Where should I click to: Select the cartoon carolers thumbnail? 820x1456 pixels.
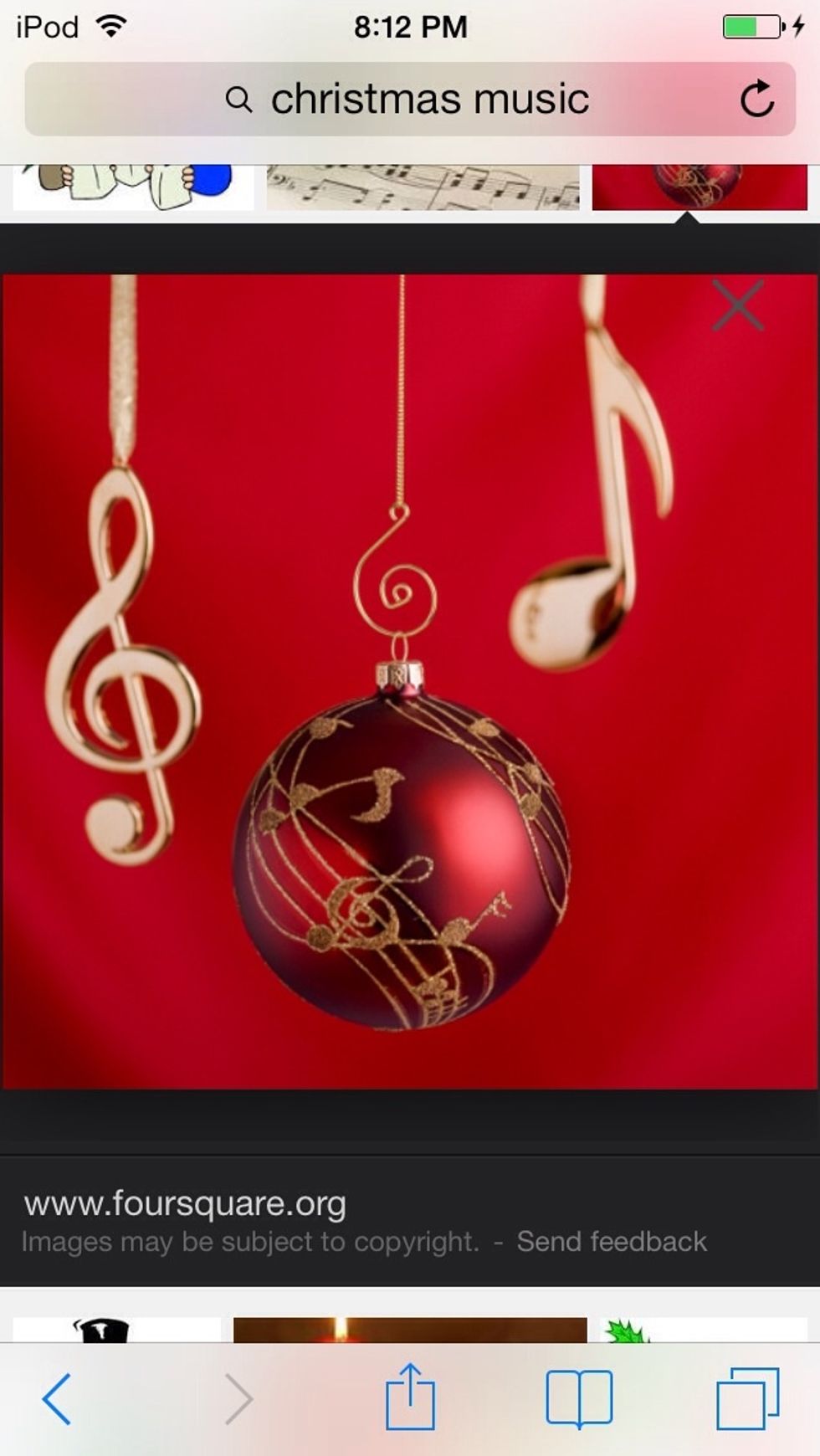(x=134, y=187)
